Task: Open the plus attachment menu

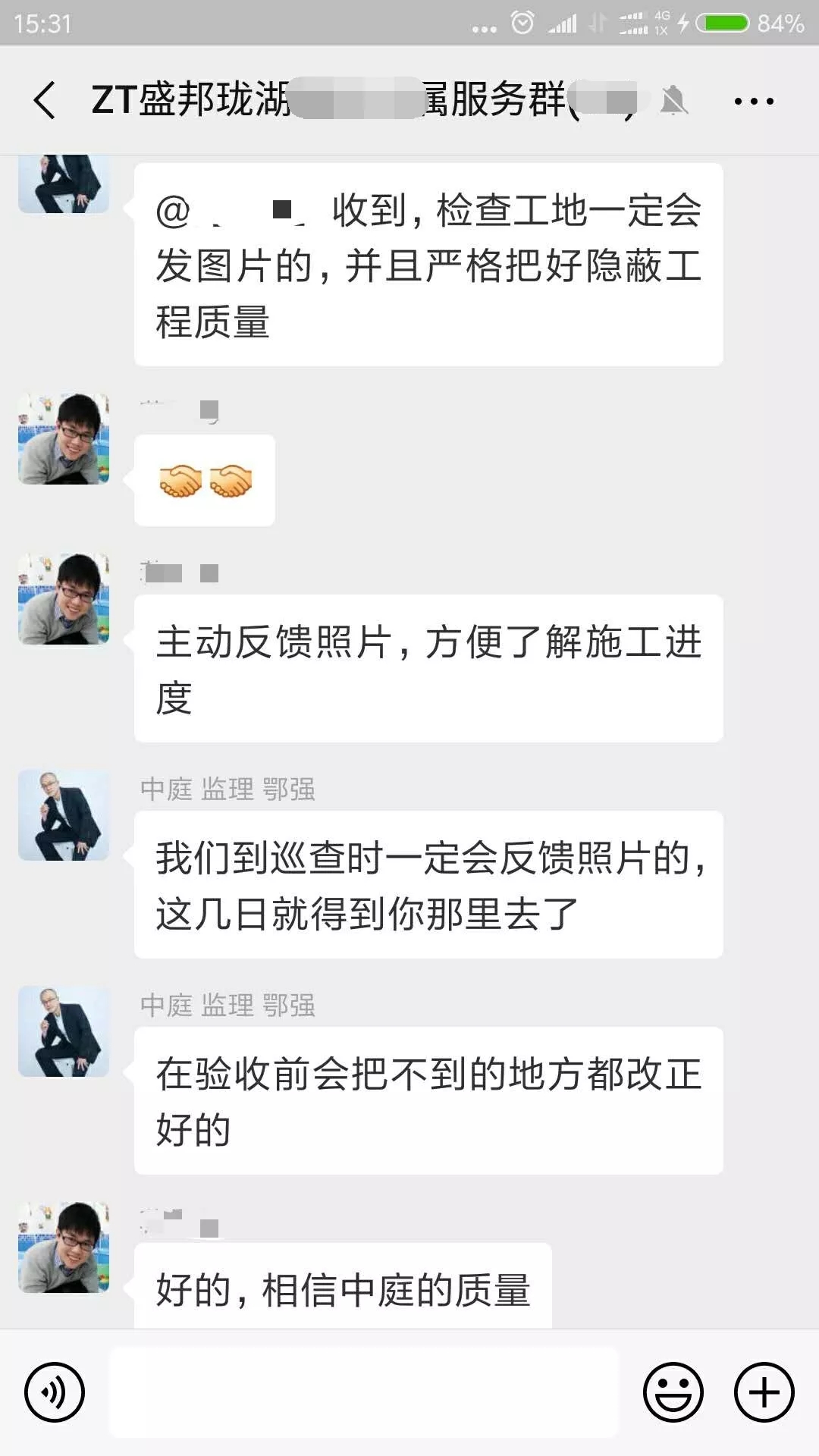Action: click(x=764, y=1392)
